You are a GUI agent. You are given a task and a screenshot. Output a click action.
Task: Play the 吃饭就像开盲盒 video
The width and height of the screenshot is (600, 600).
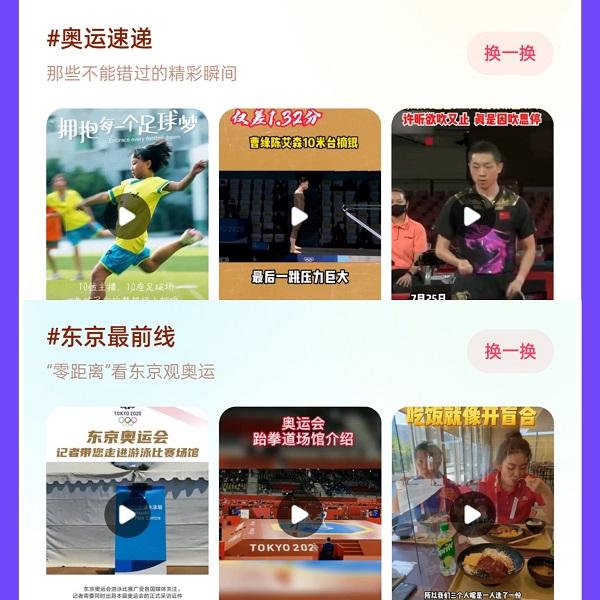click(472, 514)
